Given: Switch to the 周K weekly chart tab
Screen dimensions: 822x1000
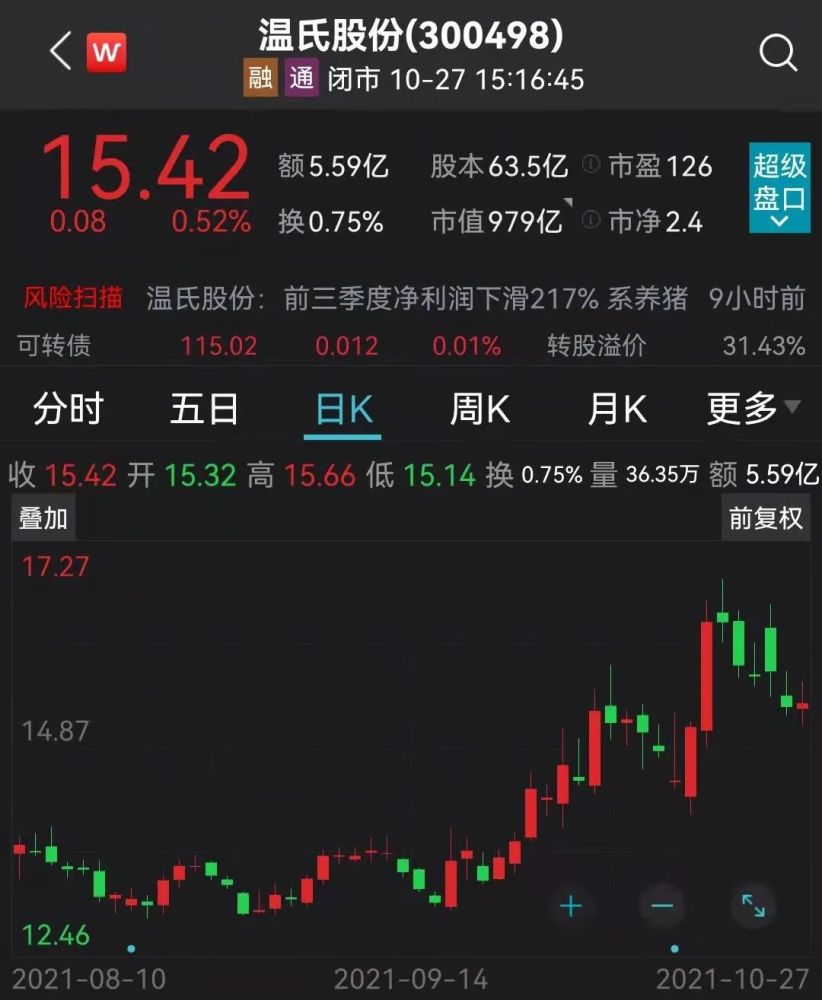Looking at the screenshot, I should [x=479, y=406].
